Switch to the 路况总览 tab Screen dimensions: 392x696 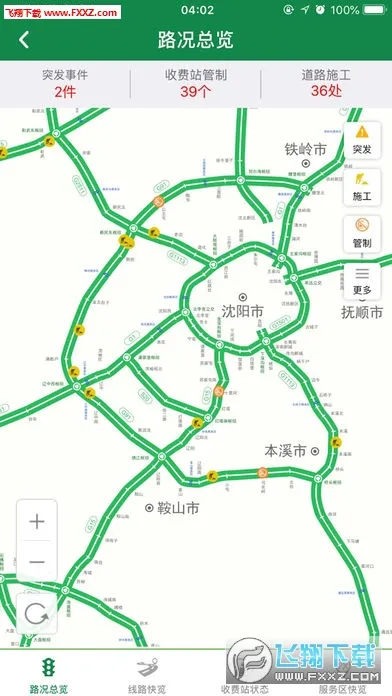tap(49, 673)
